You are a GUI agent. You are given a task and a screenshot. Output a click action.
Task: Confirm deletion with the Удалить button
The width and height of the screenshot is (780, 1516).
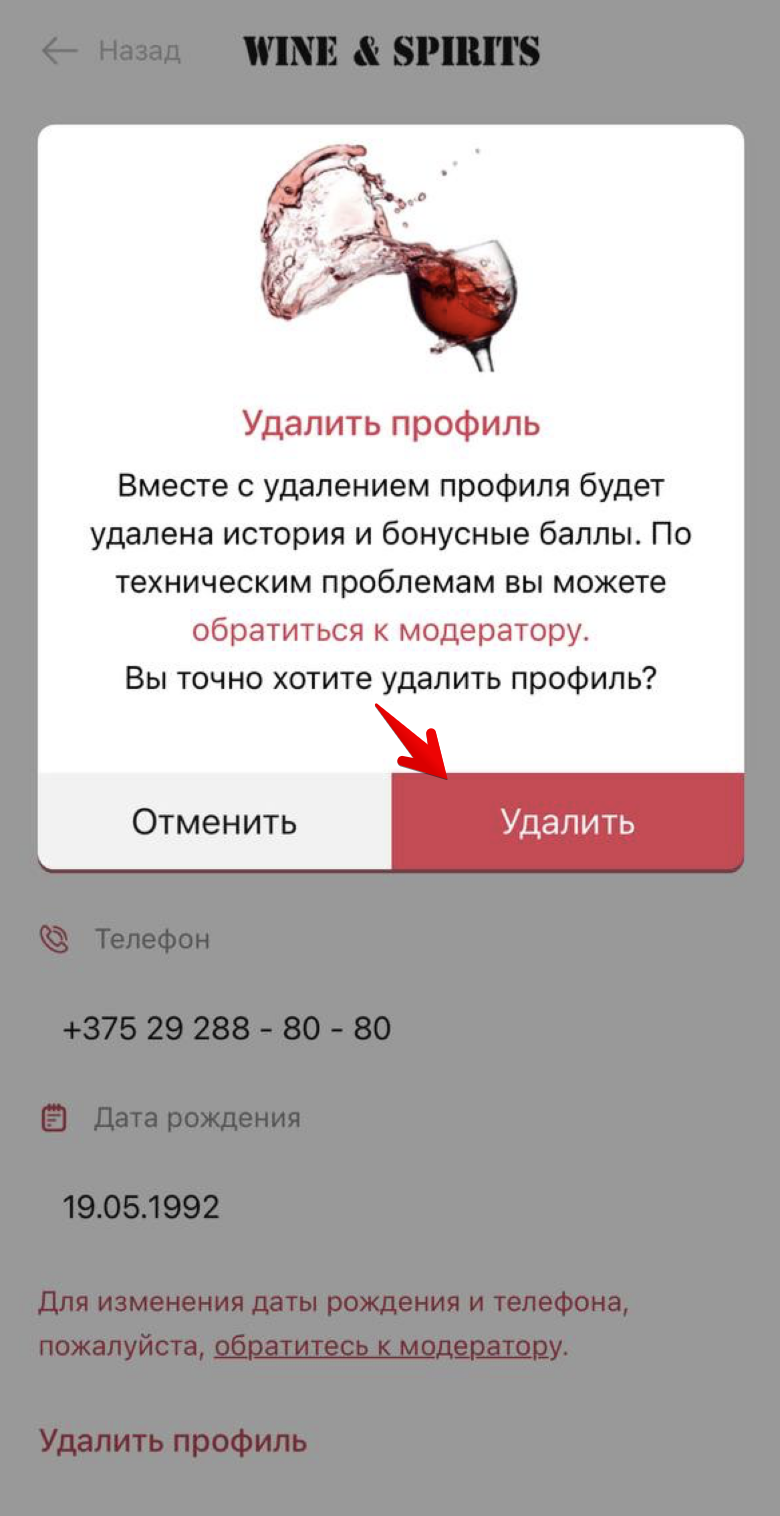(x=567, y=821)
